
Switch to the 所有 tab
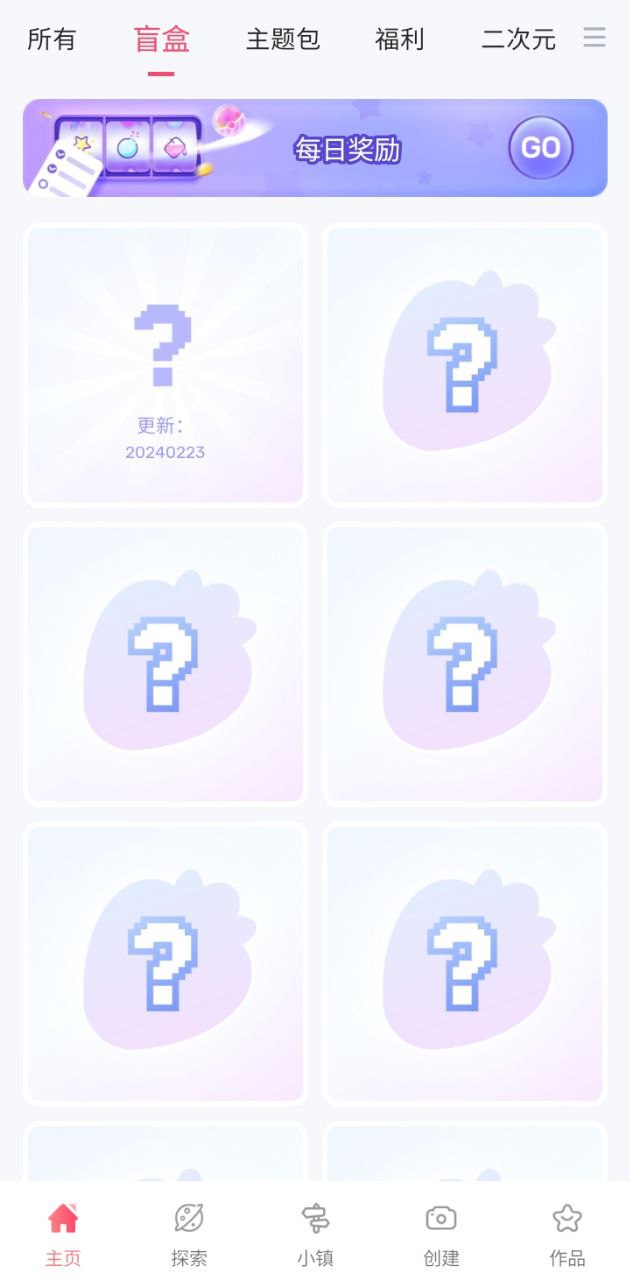[x=51, y=40]
